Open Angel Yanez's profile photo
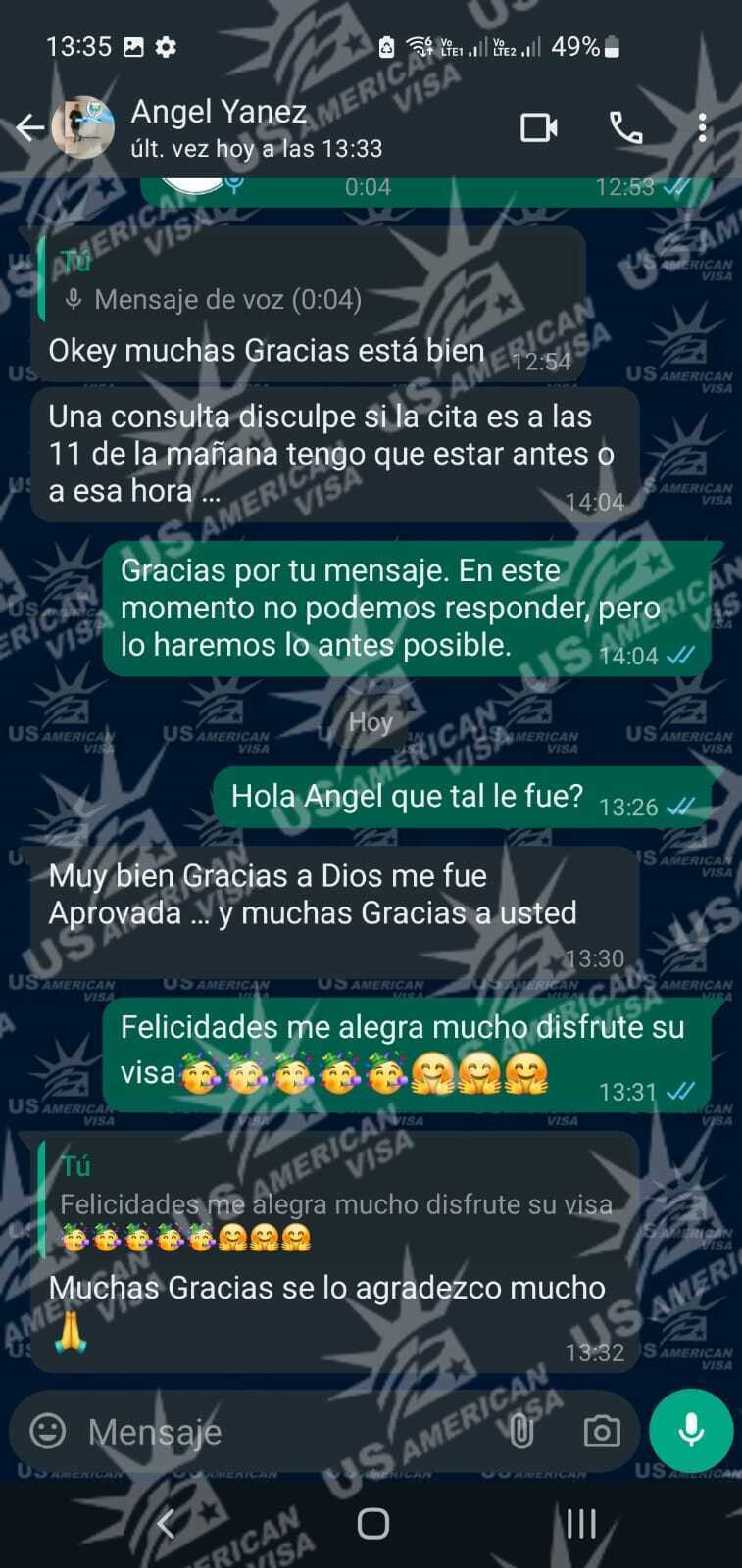Screen dimensions: 742x1568 (82, 127)
